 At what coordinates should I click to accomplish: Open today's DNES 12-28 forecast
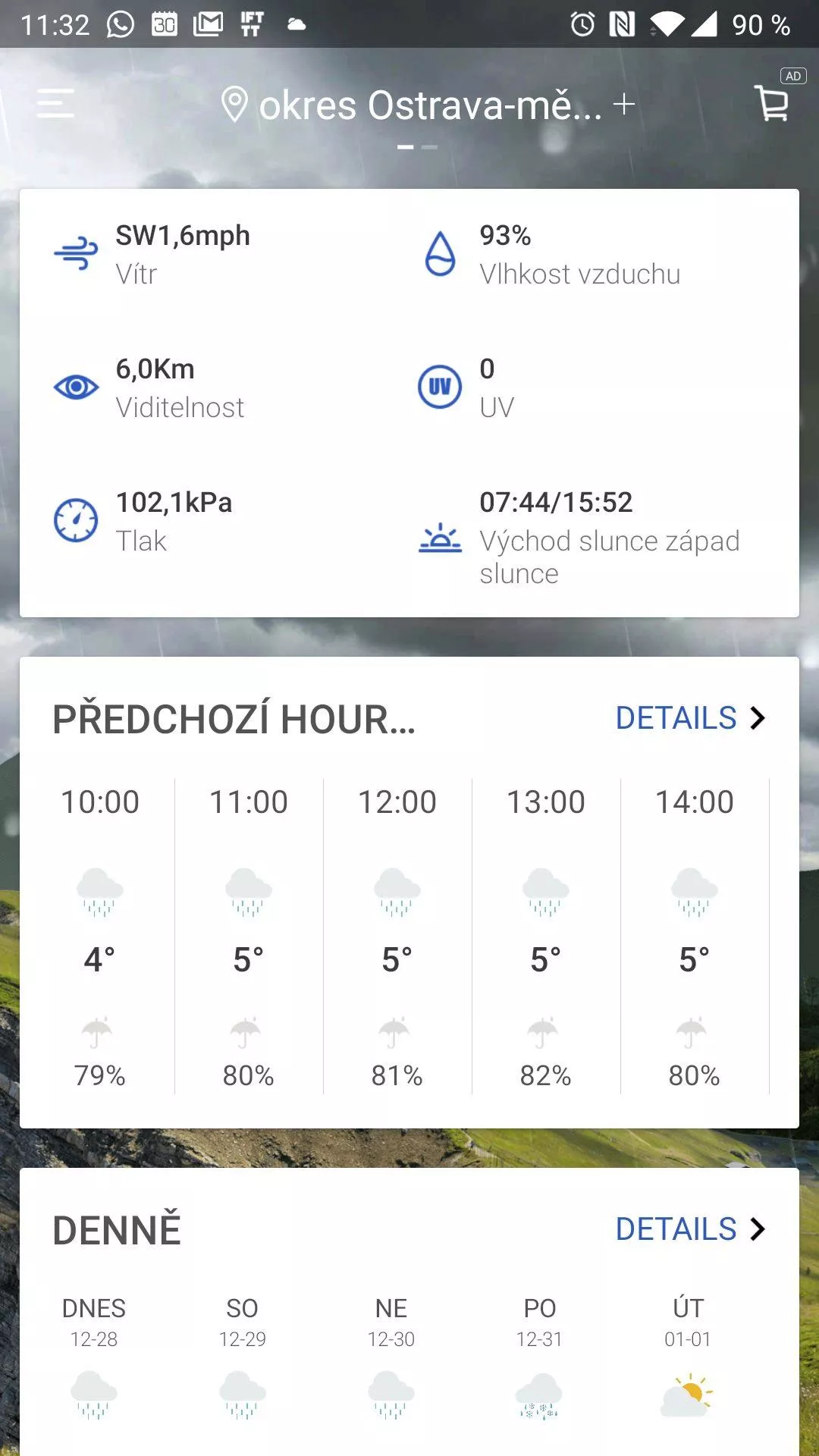pyautogui.click(x=94, y=1357)
